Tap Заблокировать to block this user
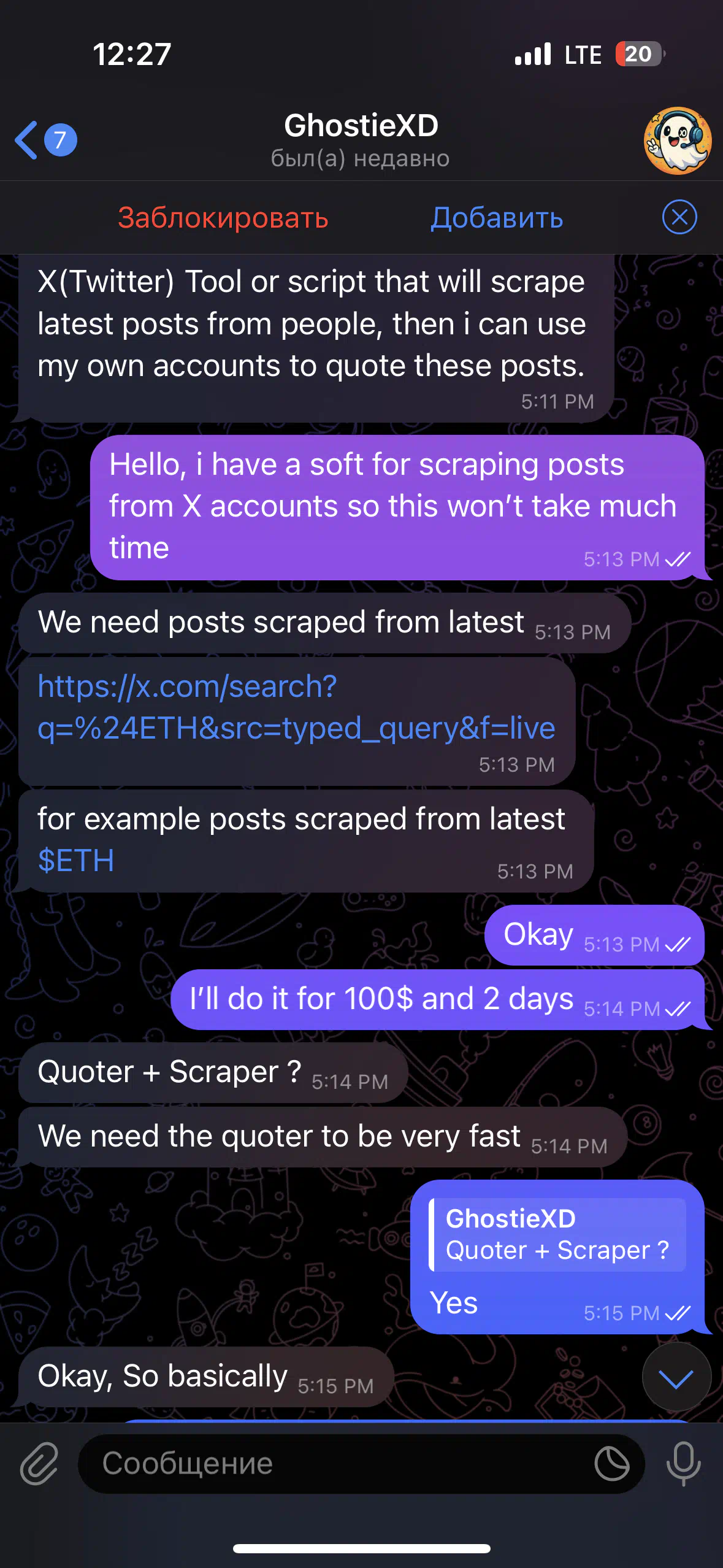Image resolution: width=723 pixels, height=1568 pixels. click(x=223, y=218)
